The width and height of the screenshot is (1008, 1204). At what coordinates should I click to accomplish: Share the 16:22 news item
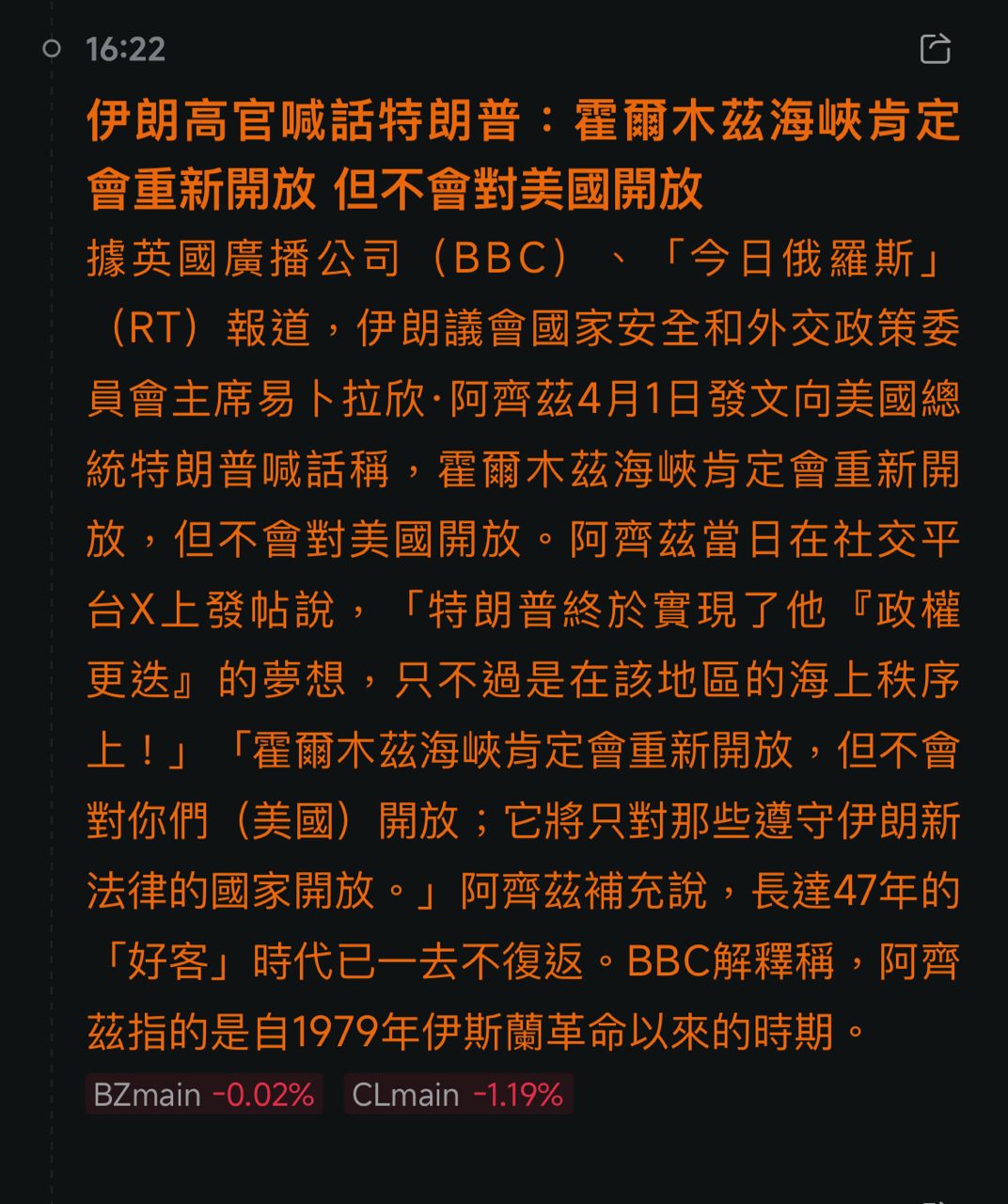point(935,49)
